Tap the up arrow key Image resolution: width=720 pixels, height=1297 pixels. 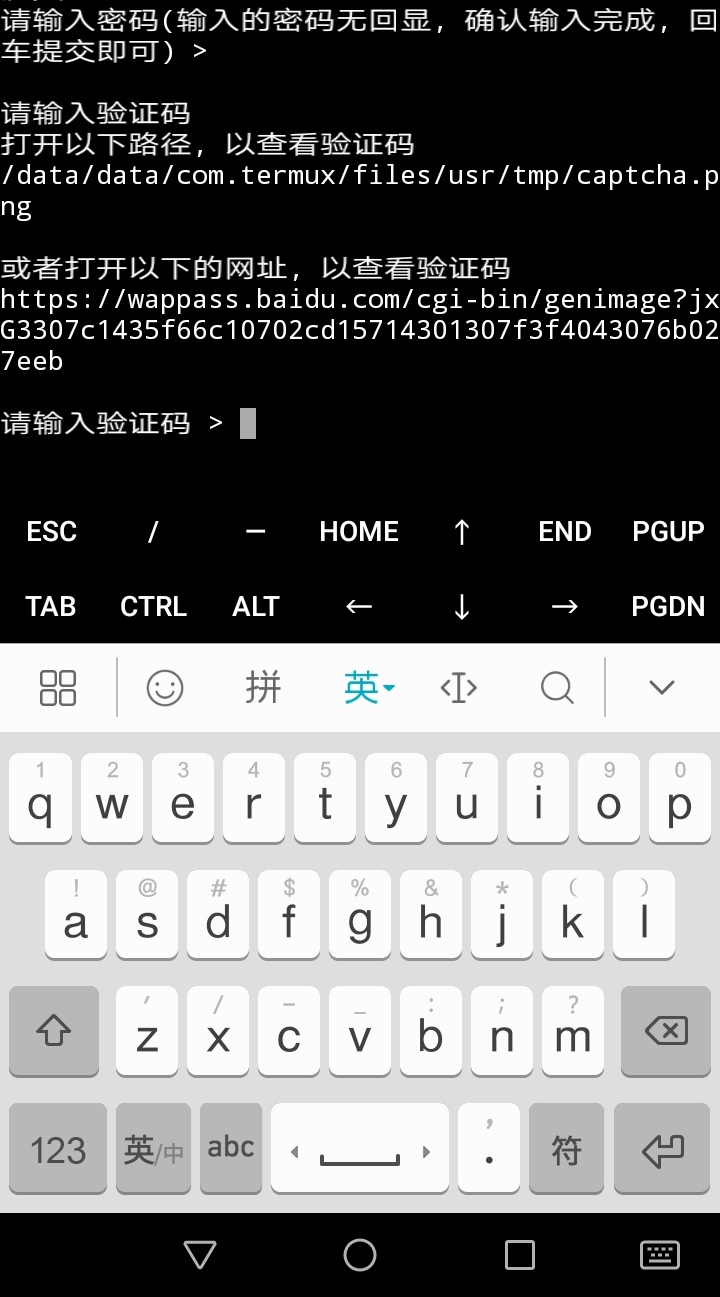point(461,531)
